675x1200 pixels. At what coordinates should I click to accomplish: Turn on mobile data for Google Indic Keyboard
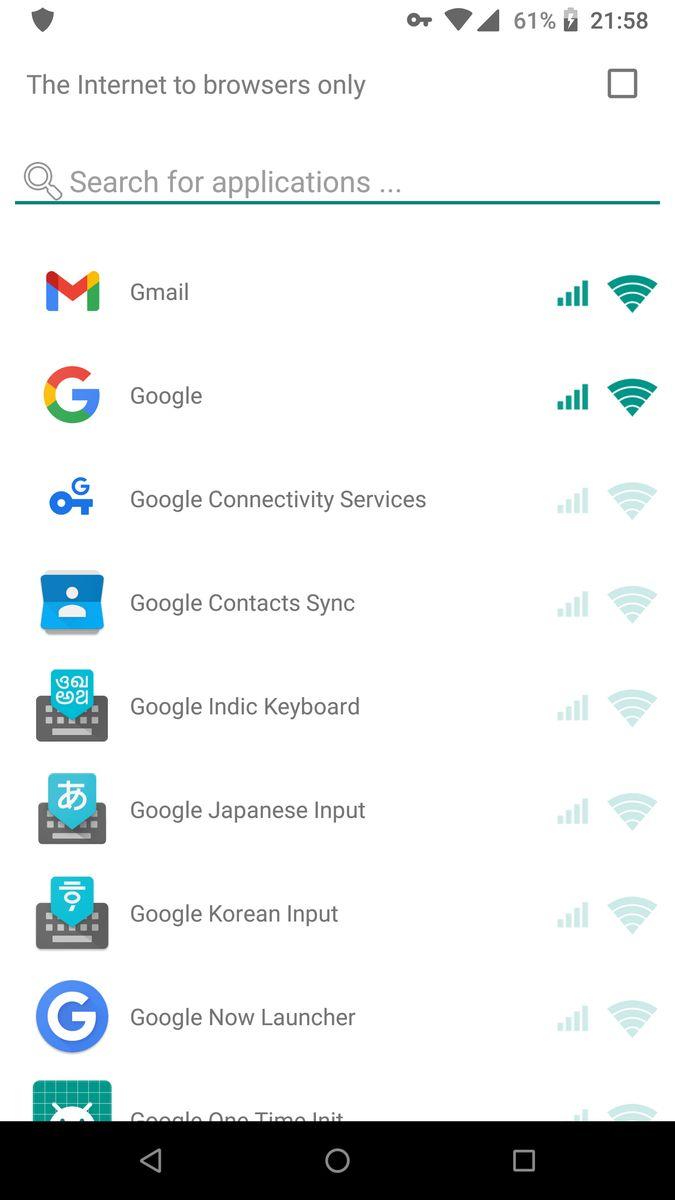click(x=573, y=708)
